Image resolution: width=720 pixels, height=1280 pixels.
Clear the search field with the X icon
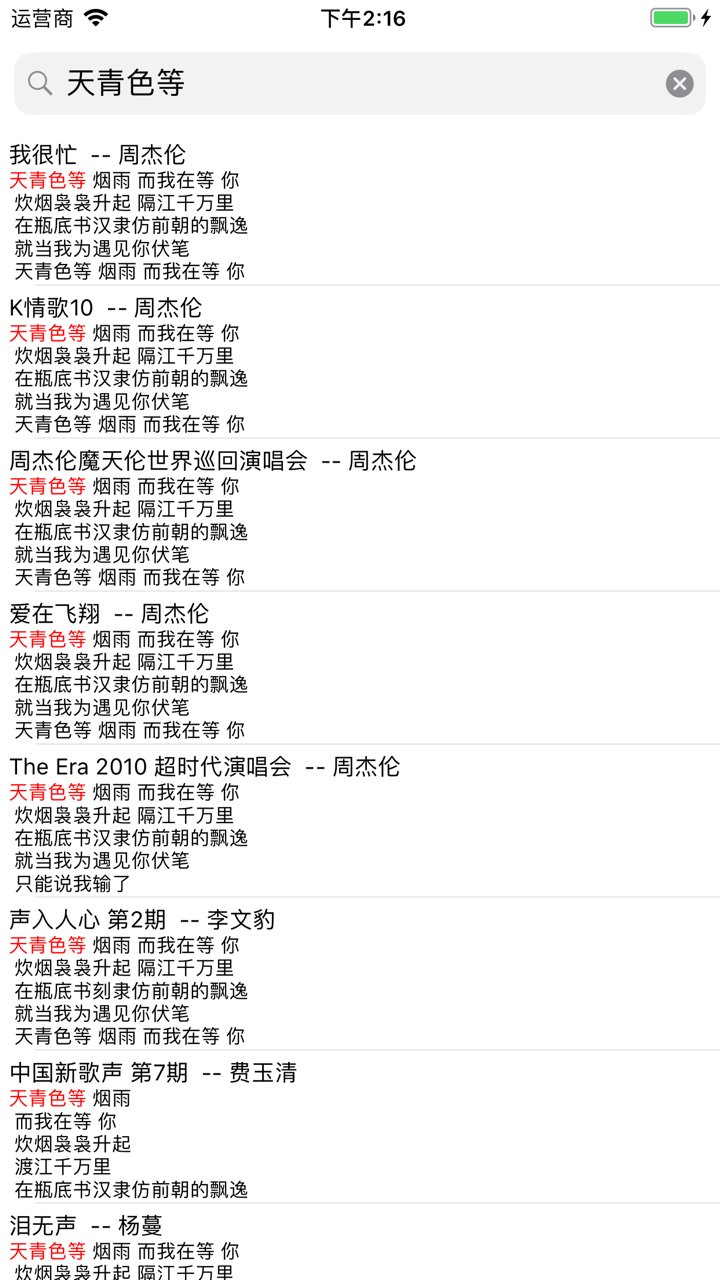[x=679, y=83]
